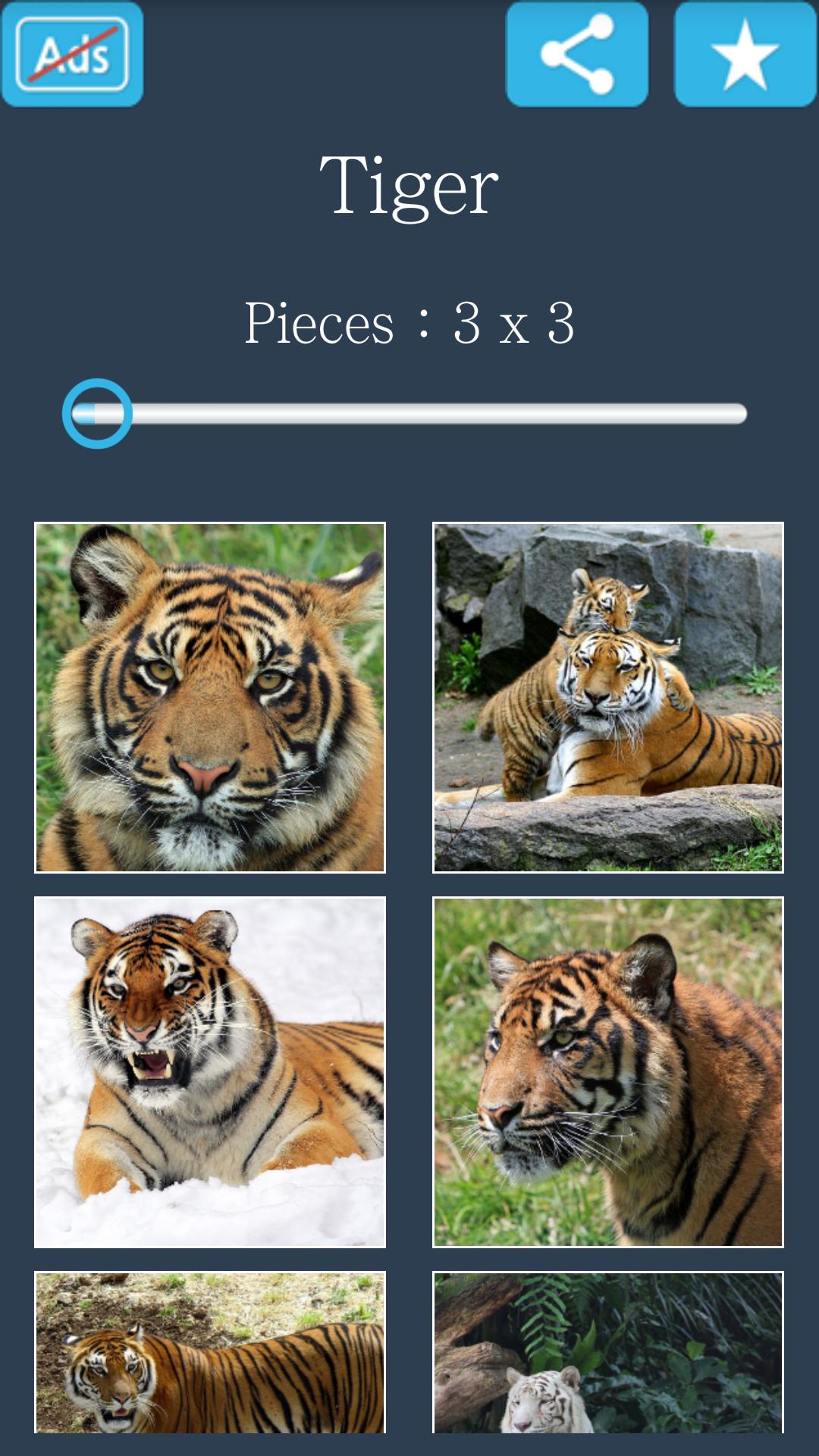819x1456 pixels.
Task: Tap the Pieces 3 x 3 label
Action: pos(409,322)
